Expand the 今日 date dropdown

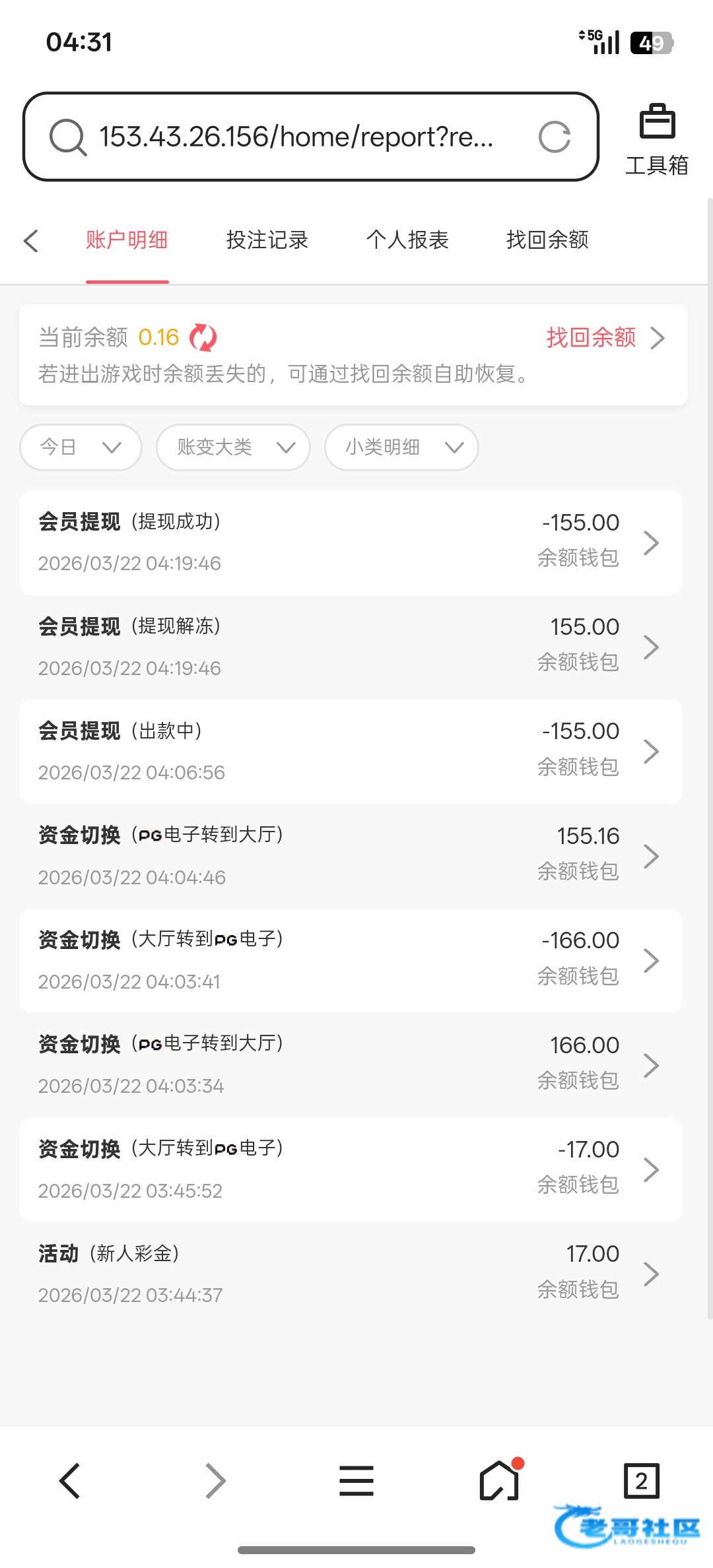tap(81, 447)
